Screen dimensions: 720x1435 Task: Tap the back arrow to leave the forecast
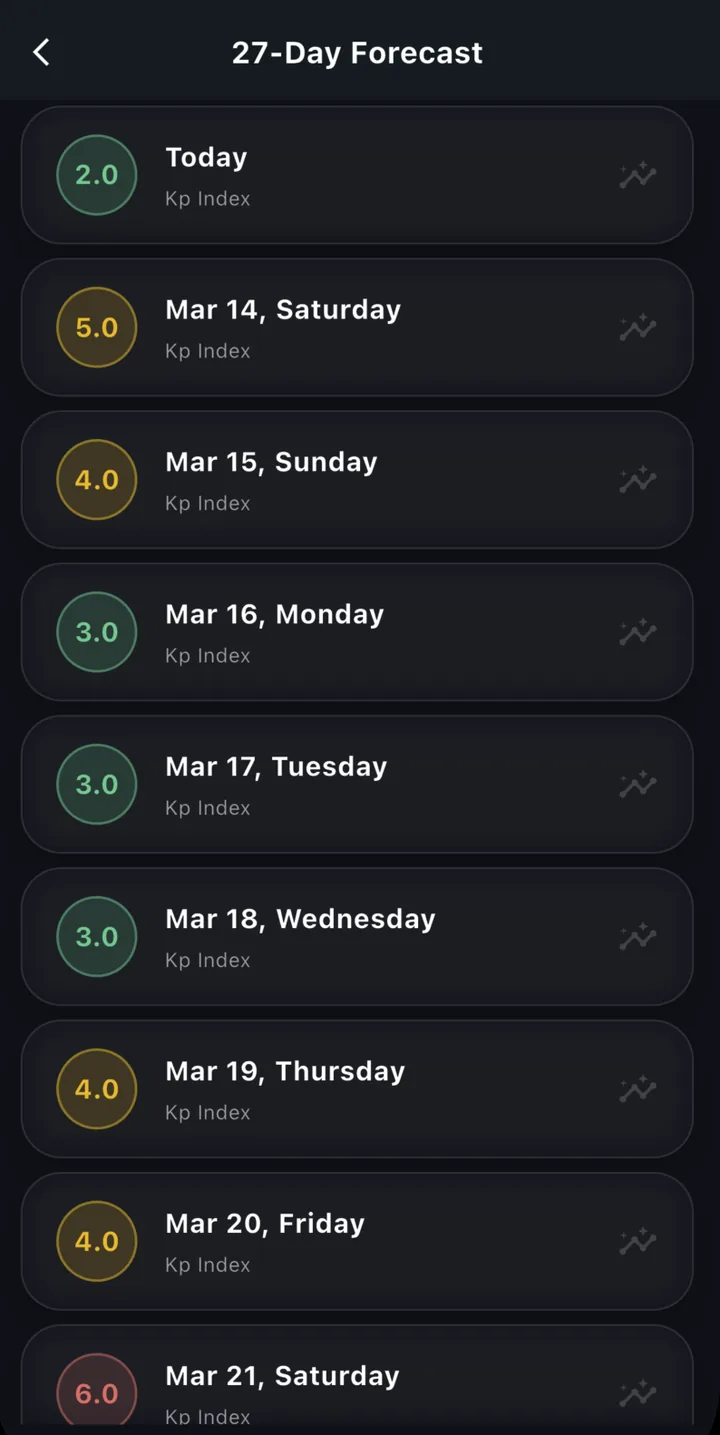[40, 52]
